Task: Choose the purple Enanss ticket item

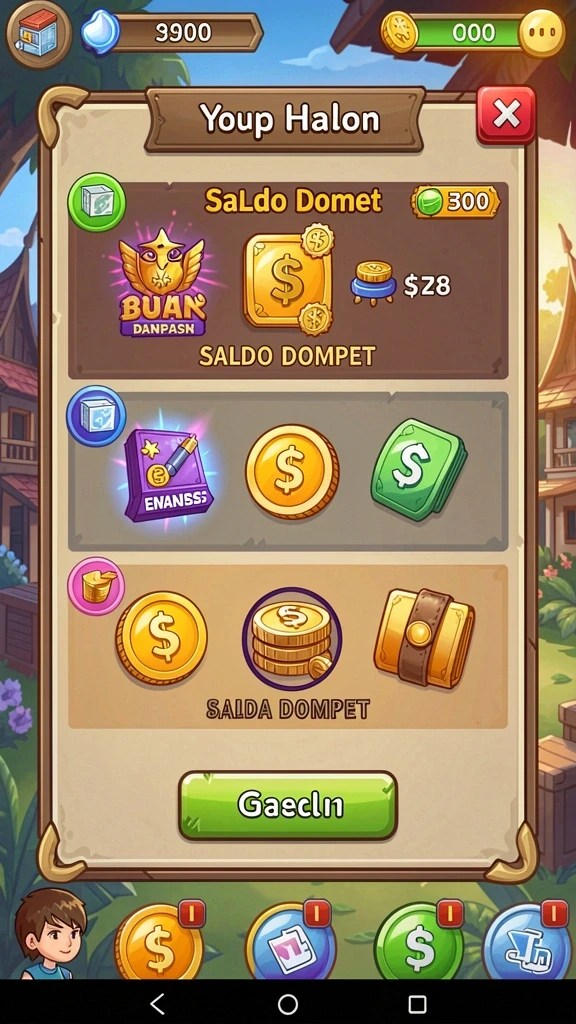Action: click(168, 472)
